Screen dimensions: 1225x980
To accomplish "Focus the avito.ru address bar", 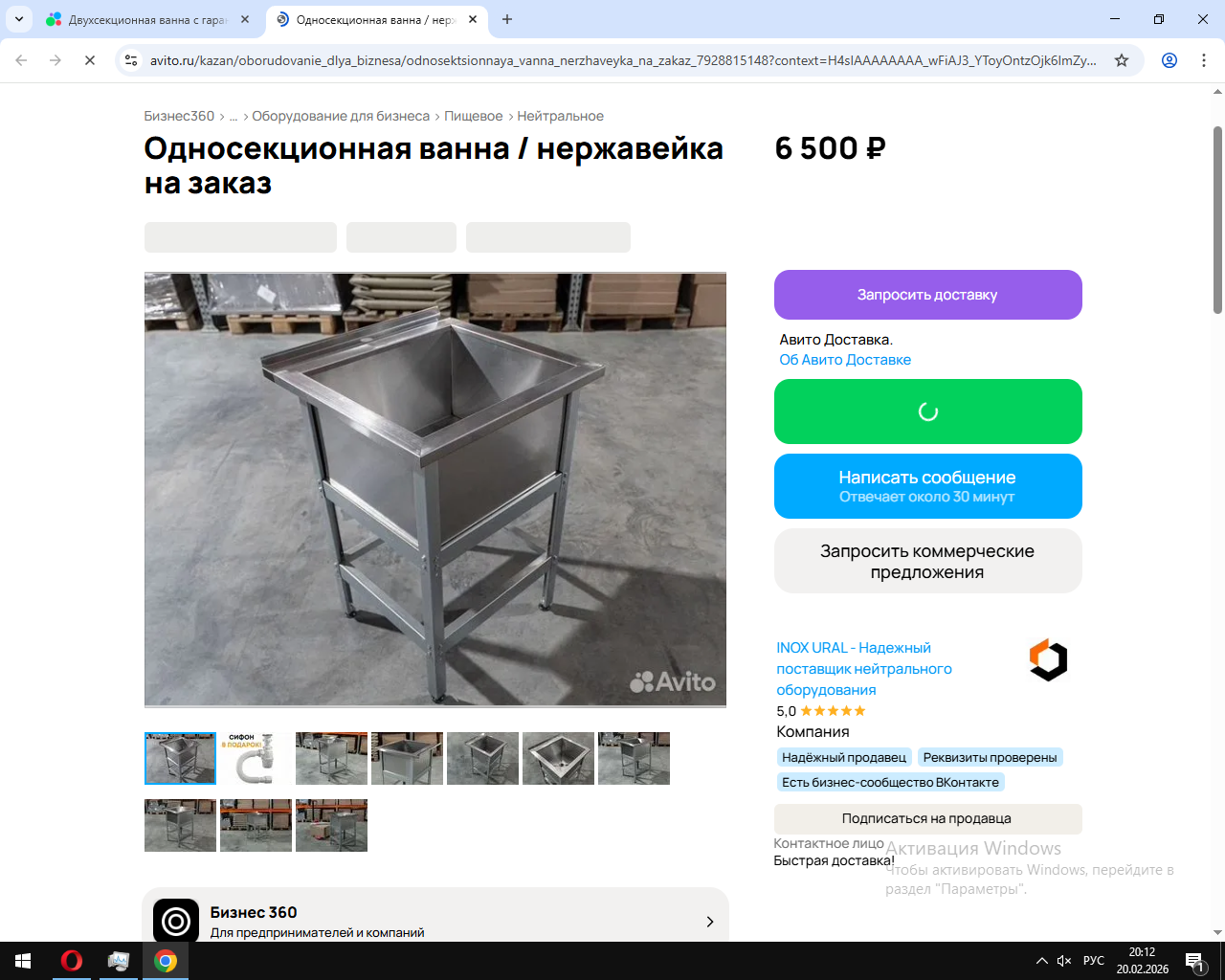I will (x=622, y=60).
